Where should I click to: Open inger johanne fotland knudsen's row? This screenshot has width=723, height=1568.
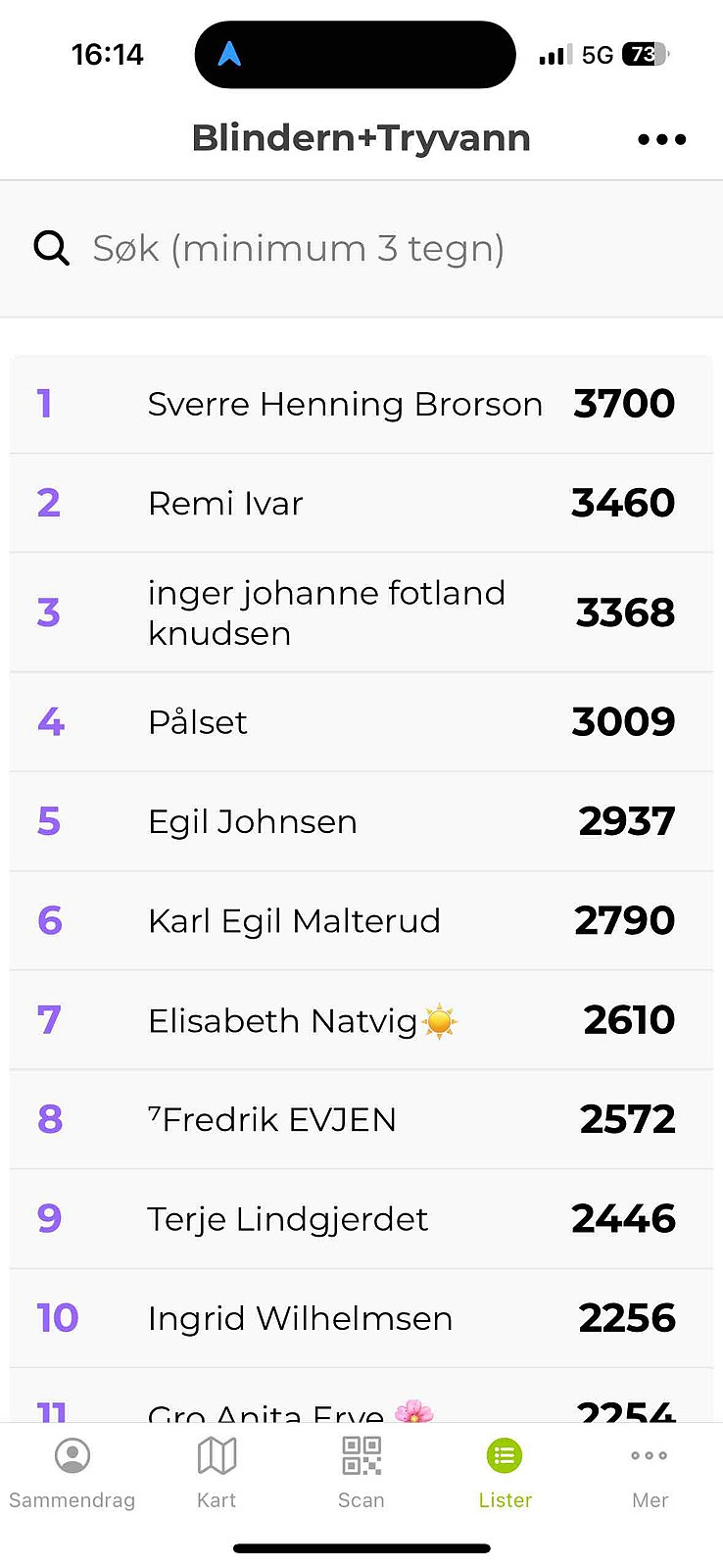361,612
